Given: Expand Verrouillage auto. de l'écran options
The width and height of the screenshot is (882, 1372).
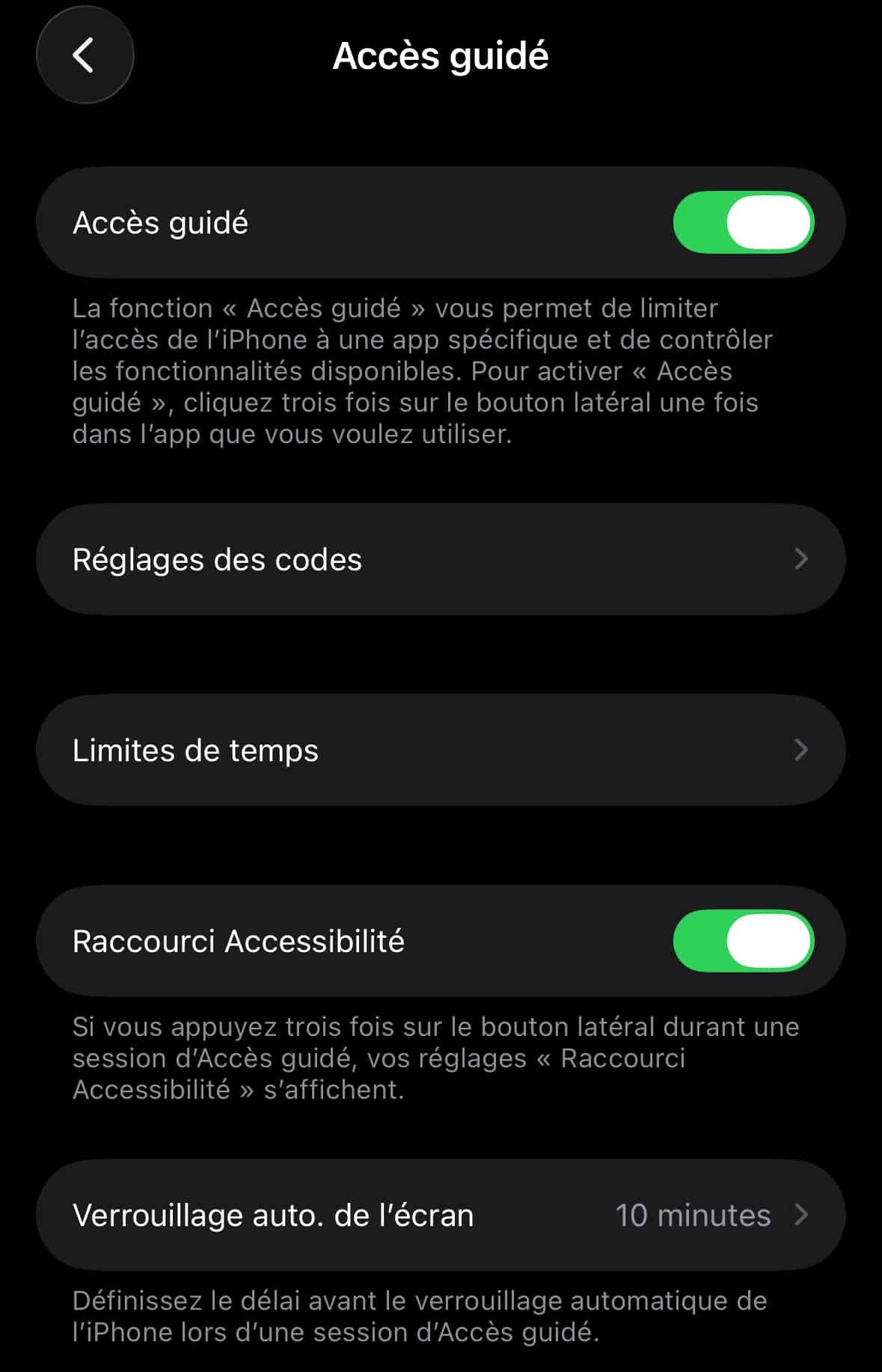Looking at the screenshot, I should 441,1216.
